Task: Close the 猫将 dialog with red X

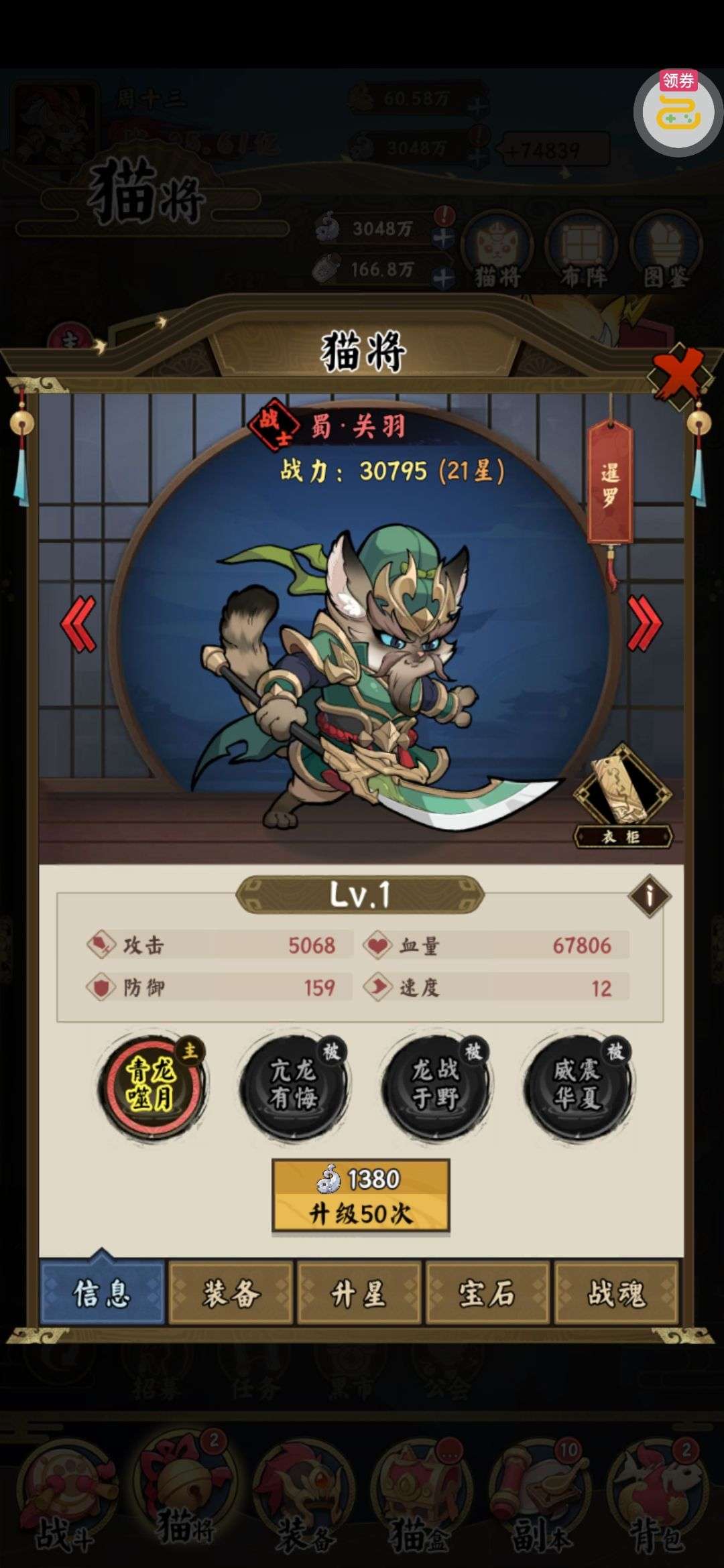Action: click(x=678, y=375)
